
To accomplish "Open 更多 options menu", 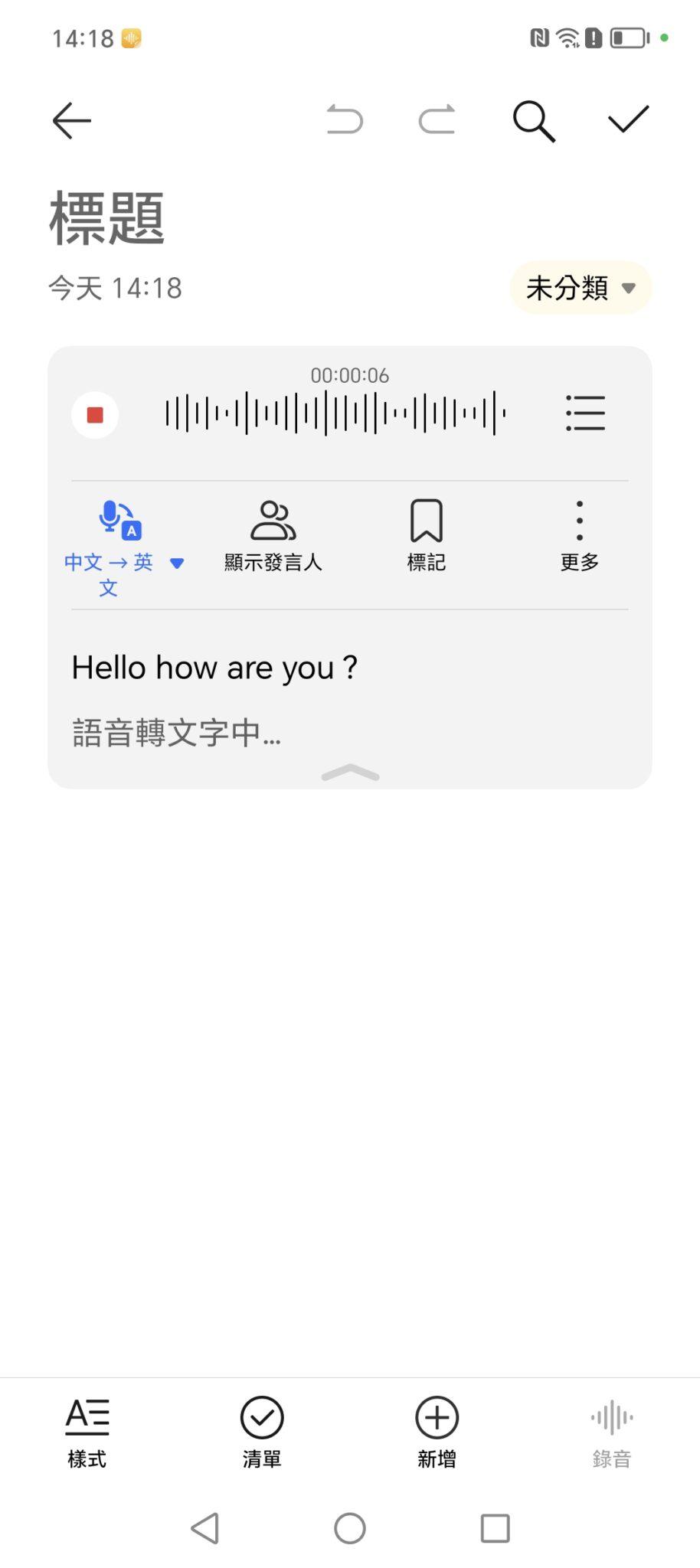I will 580,536.
